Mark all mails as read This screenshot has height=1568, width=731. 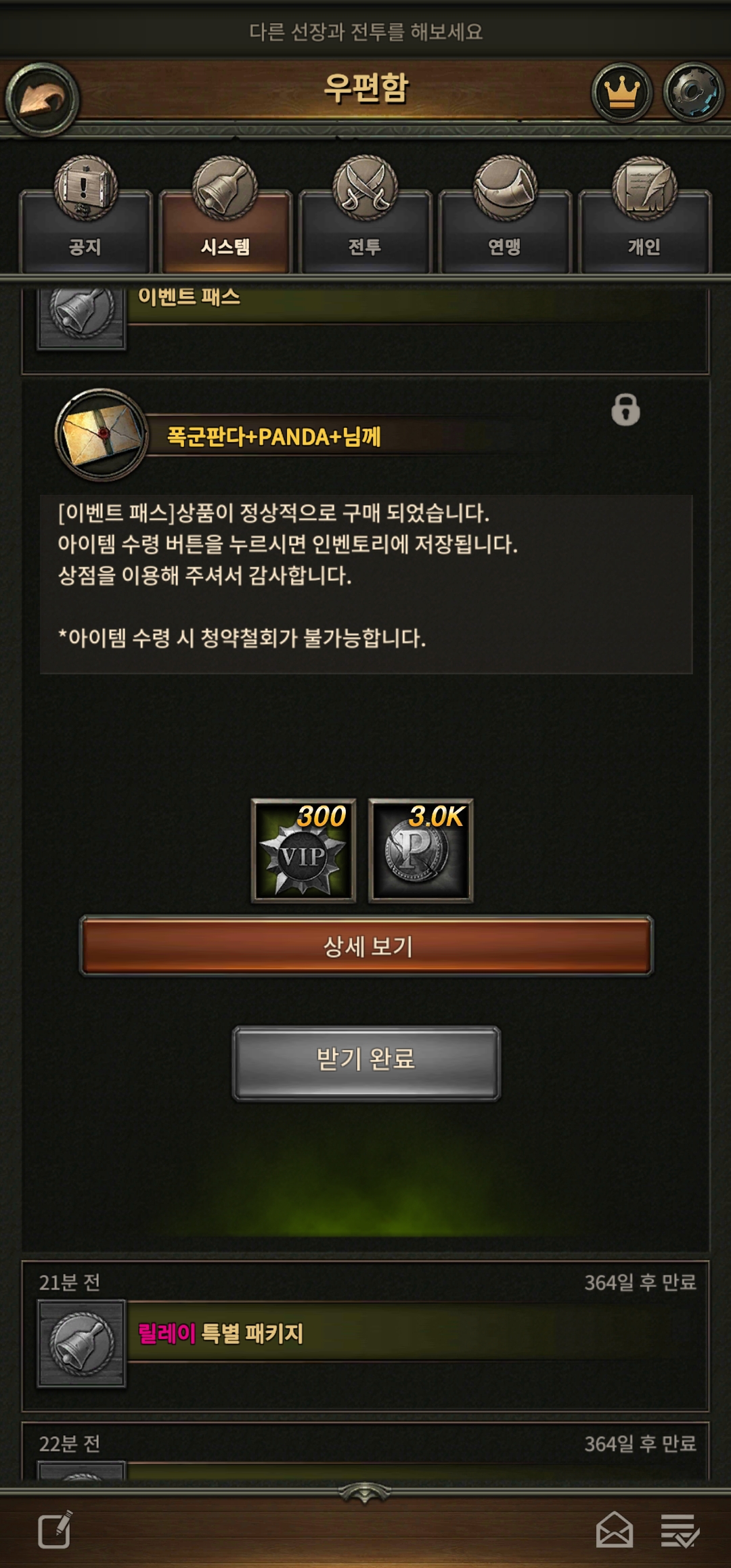614,1530
